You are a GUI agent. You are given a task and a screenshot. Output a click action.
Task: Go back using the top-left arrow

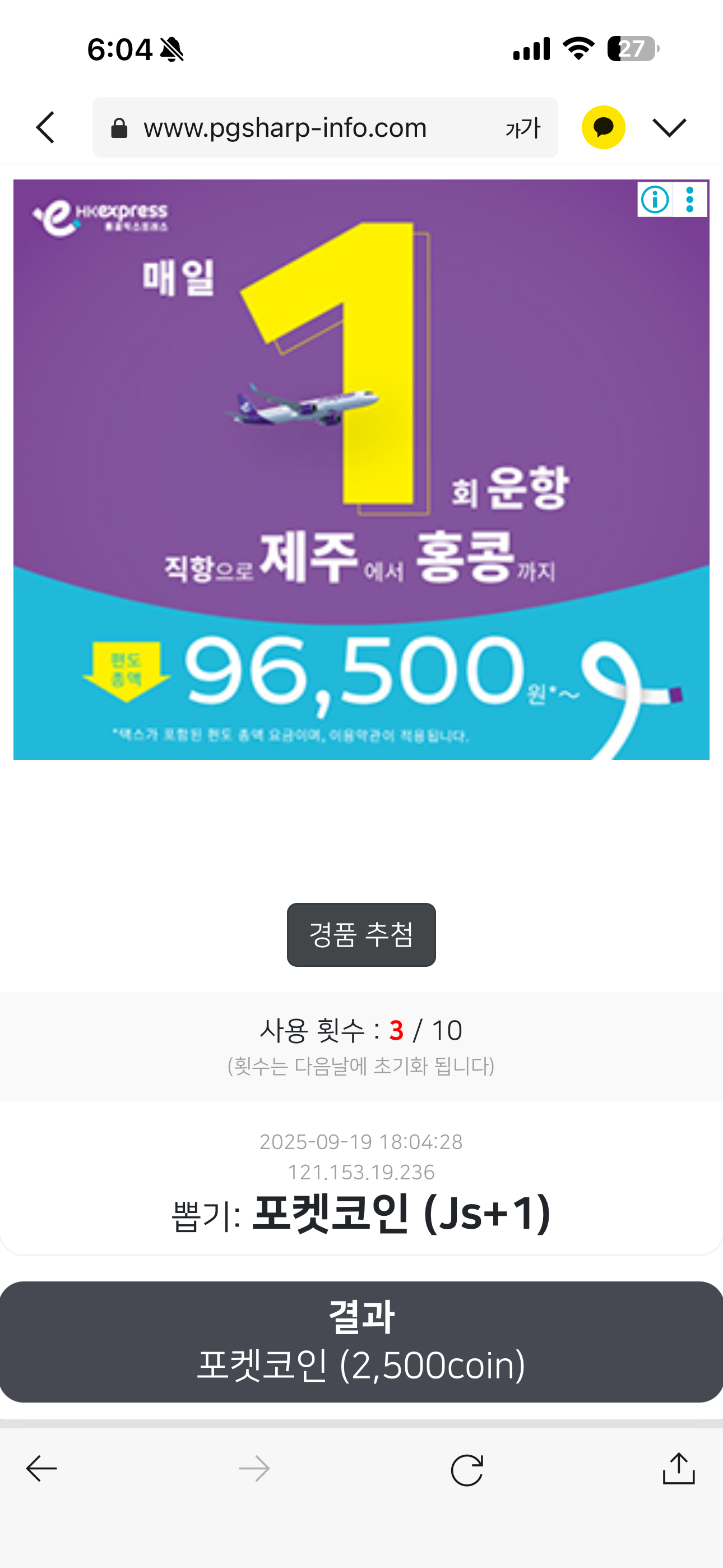pos(45,128)
